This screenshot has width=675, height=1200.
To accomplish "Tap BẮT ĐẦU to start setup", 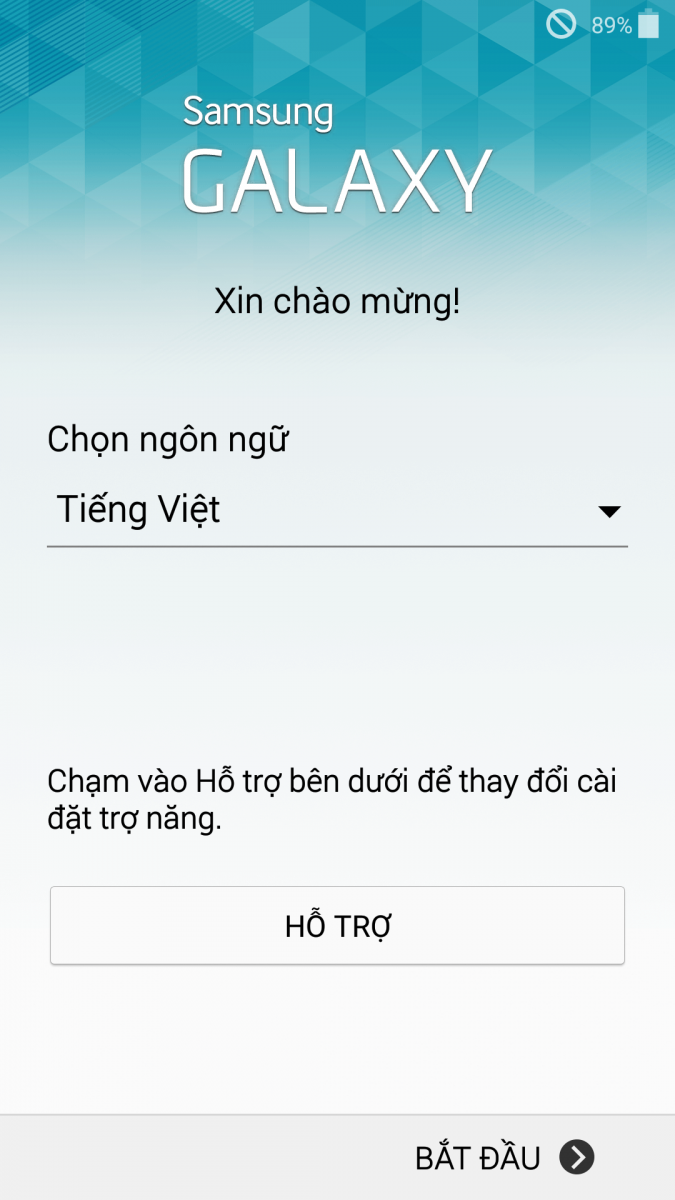I will (x=504, y=1158).
